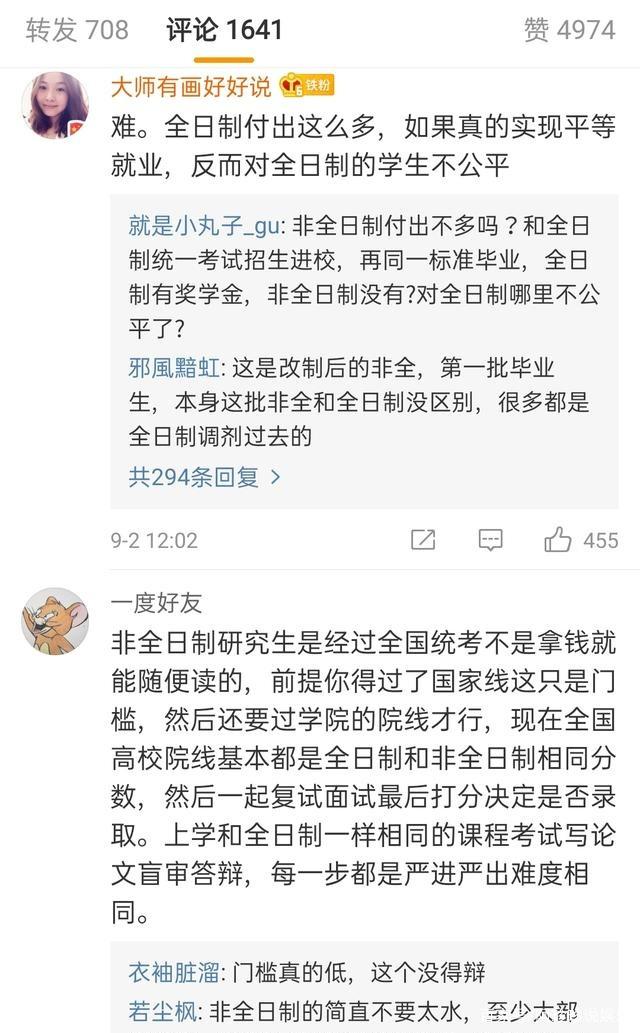The width and height of the screenshot is (640, 1033).
Task: Open 一度好友's avatar
Action: tap(55, 620)
